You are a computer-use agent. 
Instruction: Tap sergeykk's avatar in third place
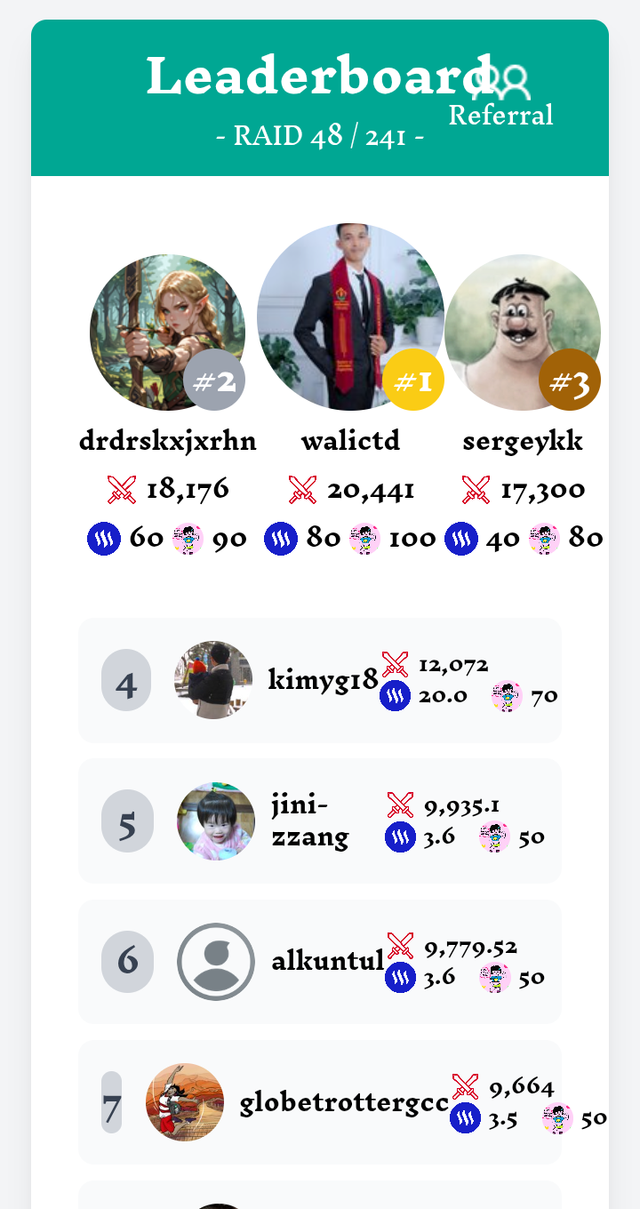(x=522, y=332)
